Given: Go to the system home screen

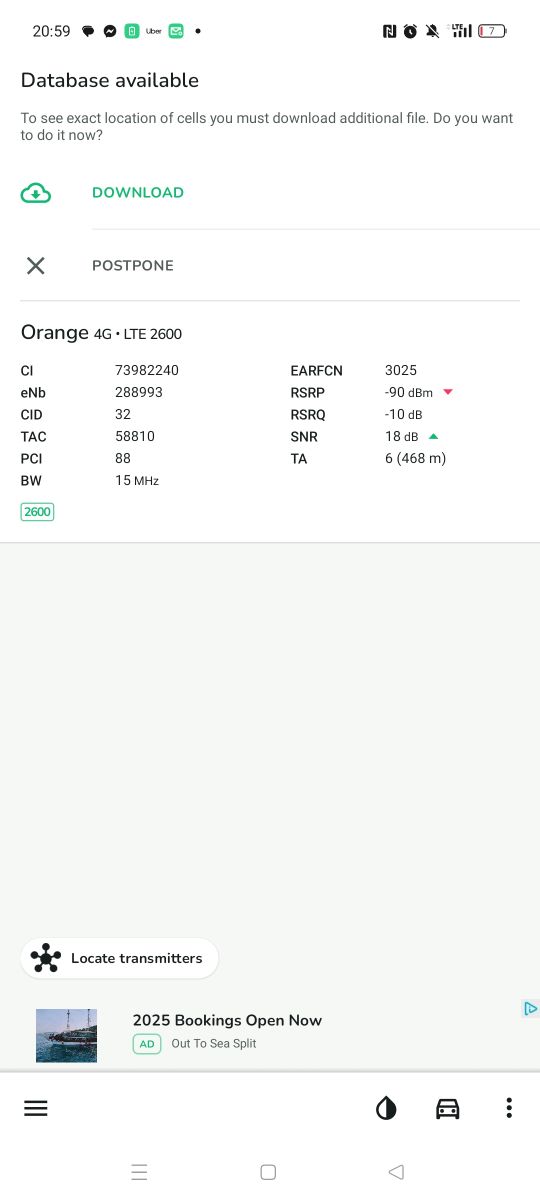Looking at the screenshot, I should [x=268, y=1172].
